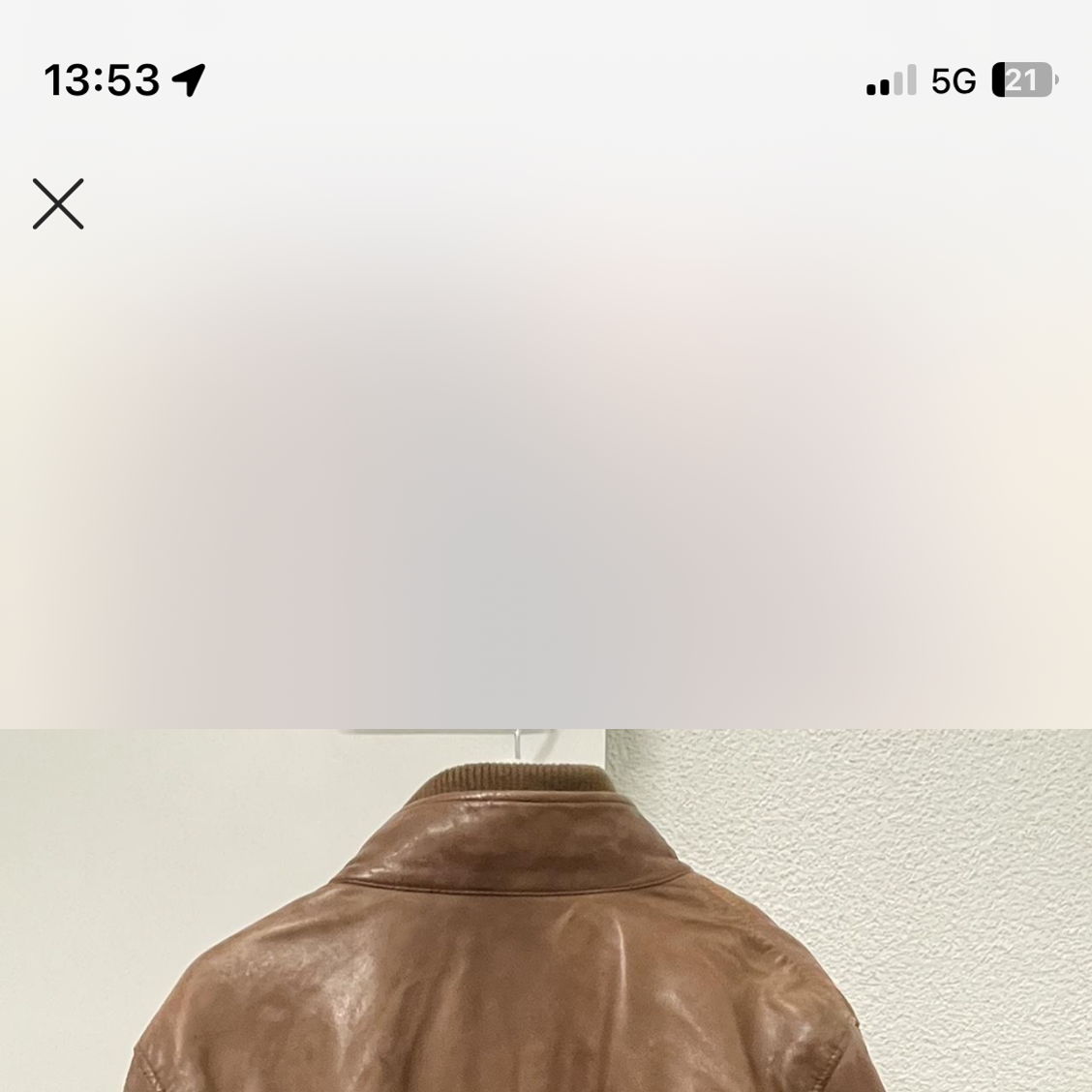Close the photo viewer with the X
This screenshot has width=1092, height=1092.
58,204
